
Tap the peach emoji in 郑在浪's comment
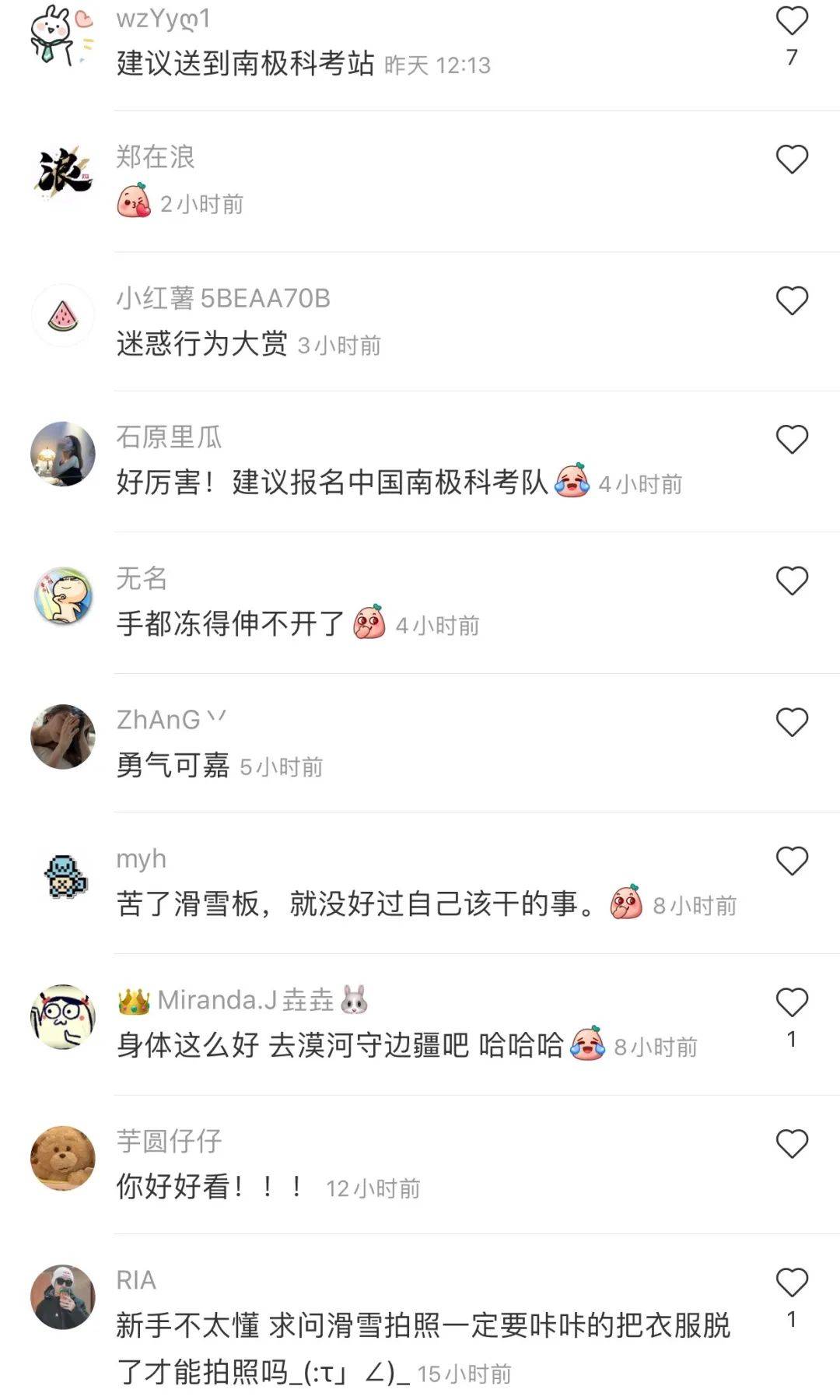pyautogui.click(x=132, y=203)
